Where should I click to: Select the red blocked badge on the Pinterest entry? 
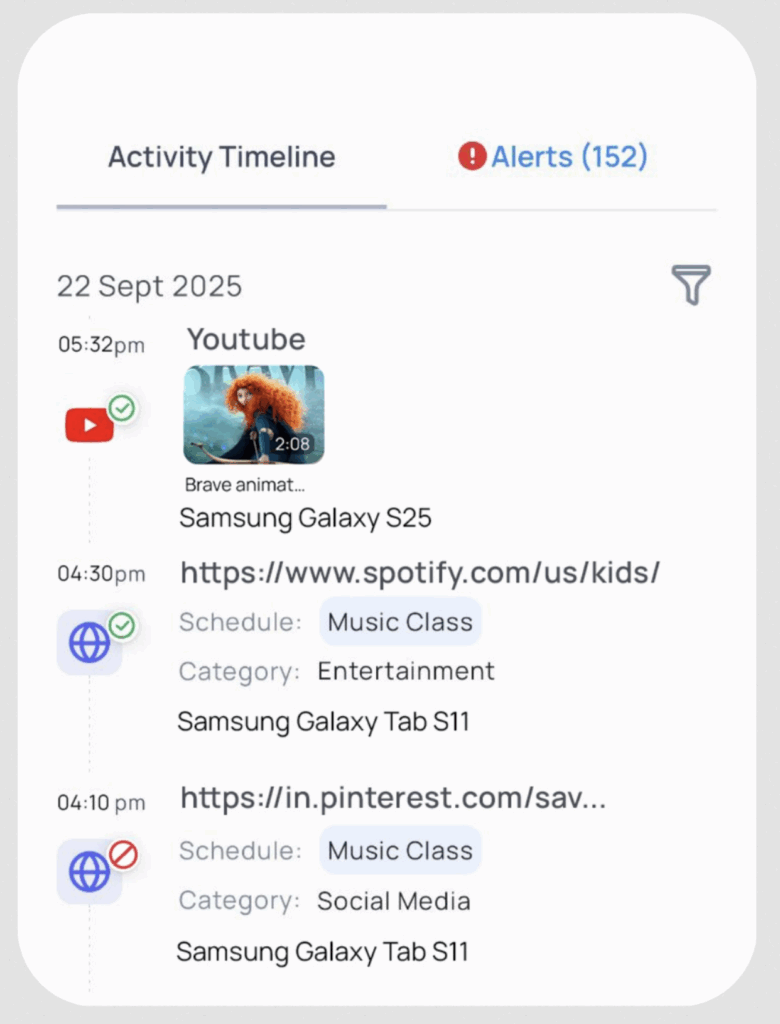coord(122,853)
